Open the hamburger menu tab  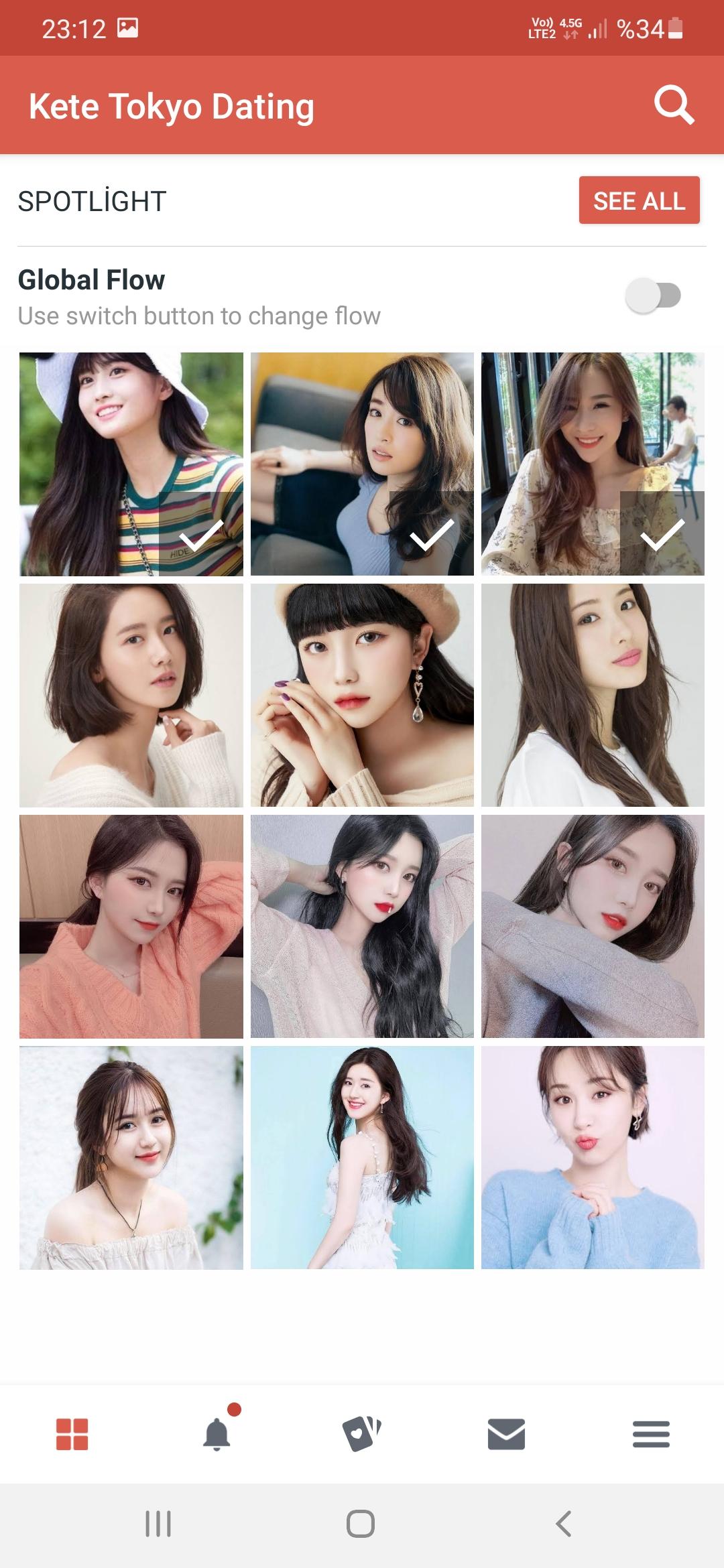[651, 1434]
